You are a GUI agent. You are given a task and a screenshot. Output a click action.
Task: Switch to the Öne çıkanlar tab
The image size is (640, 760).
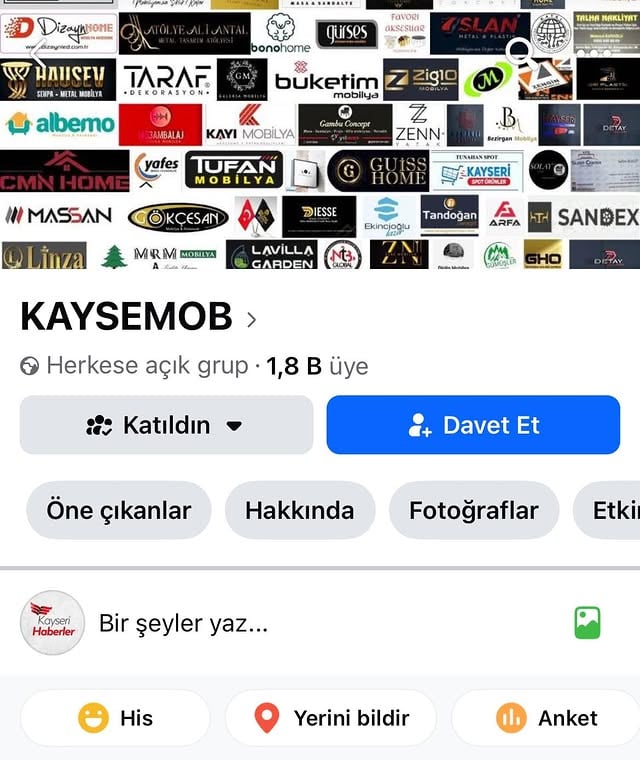point(118,510)
